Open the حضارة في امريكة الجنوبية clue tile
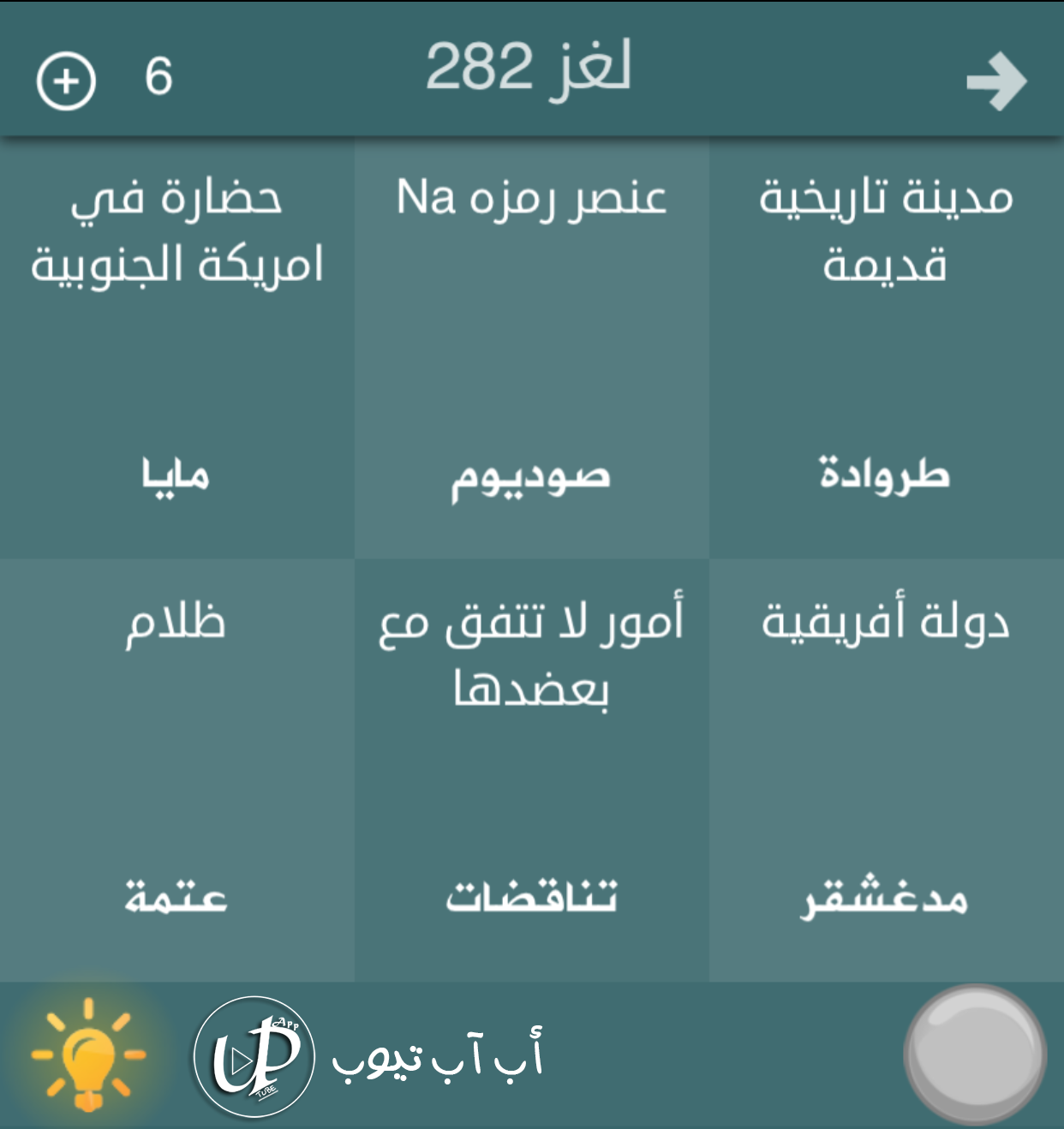This screenshot has width=1064, height=1129. tap(176, 347)
